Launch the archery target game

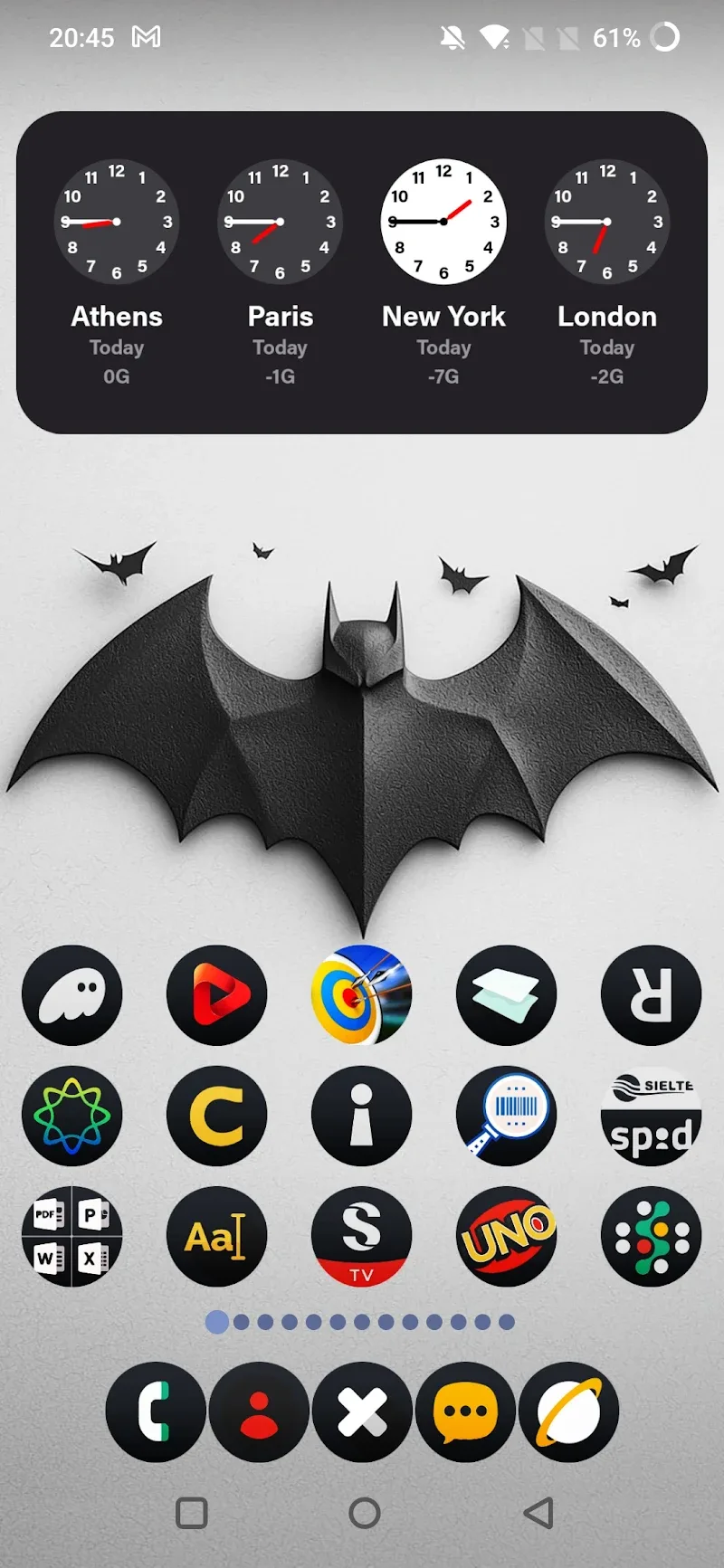click(362, 995)
